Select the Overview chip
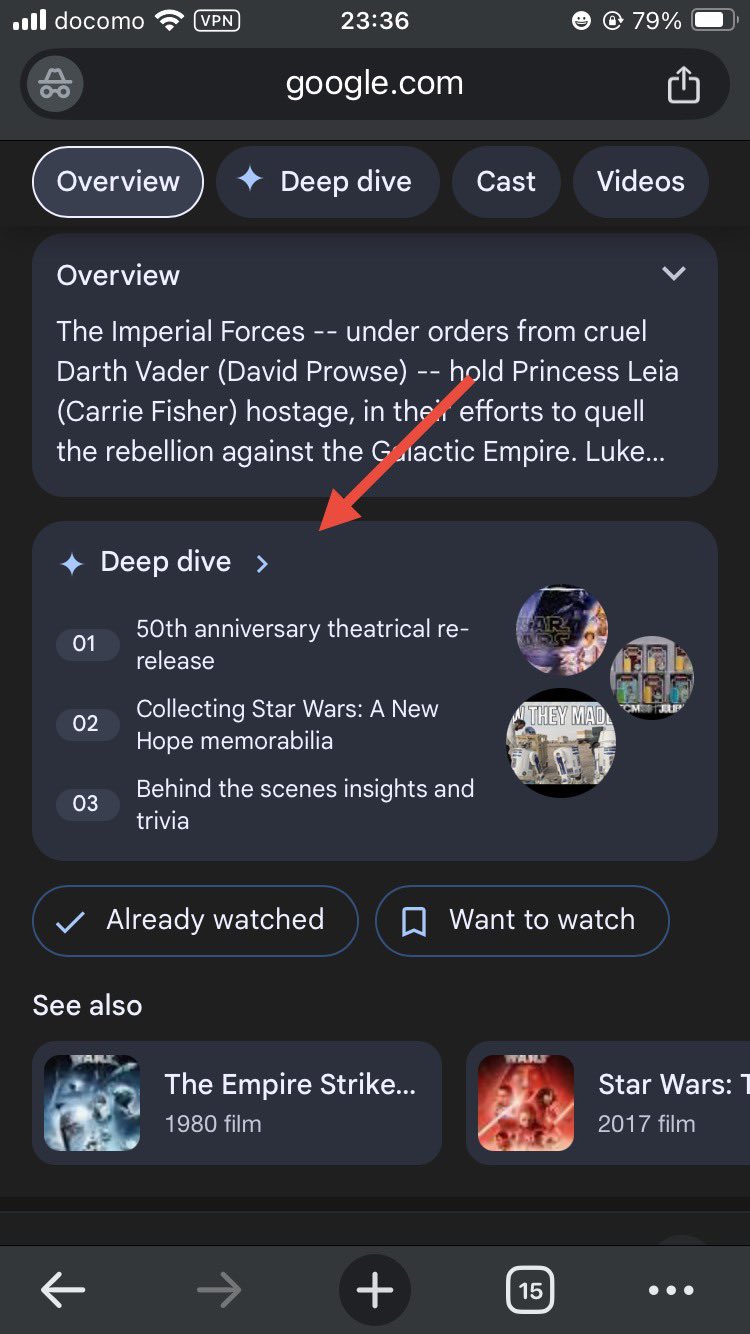The width and height of the screenshot is (750, 1334). (x=118, y=182)
